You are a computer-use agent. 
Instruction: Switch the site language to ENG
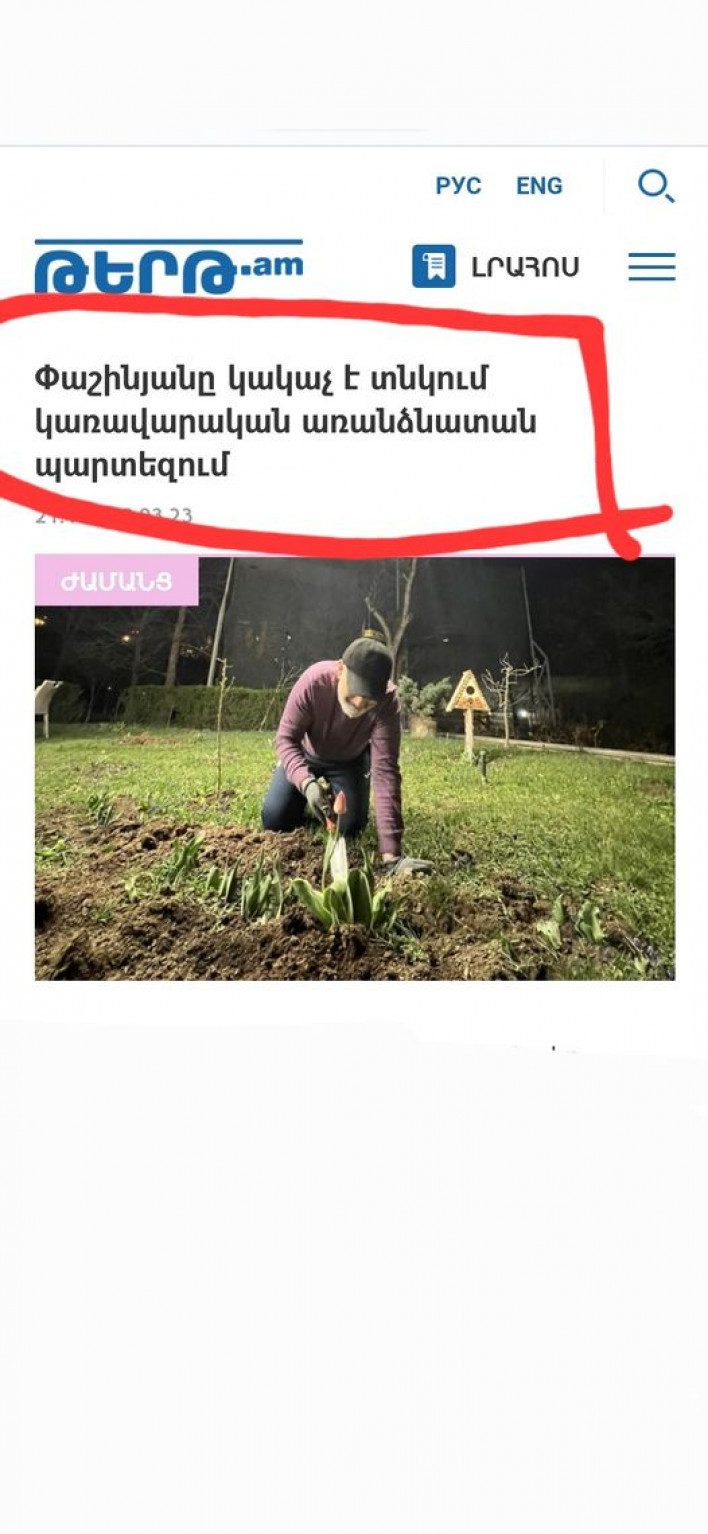click(539, 186)
